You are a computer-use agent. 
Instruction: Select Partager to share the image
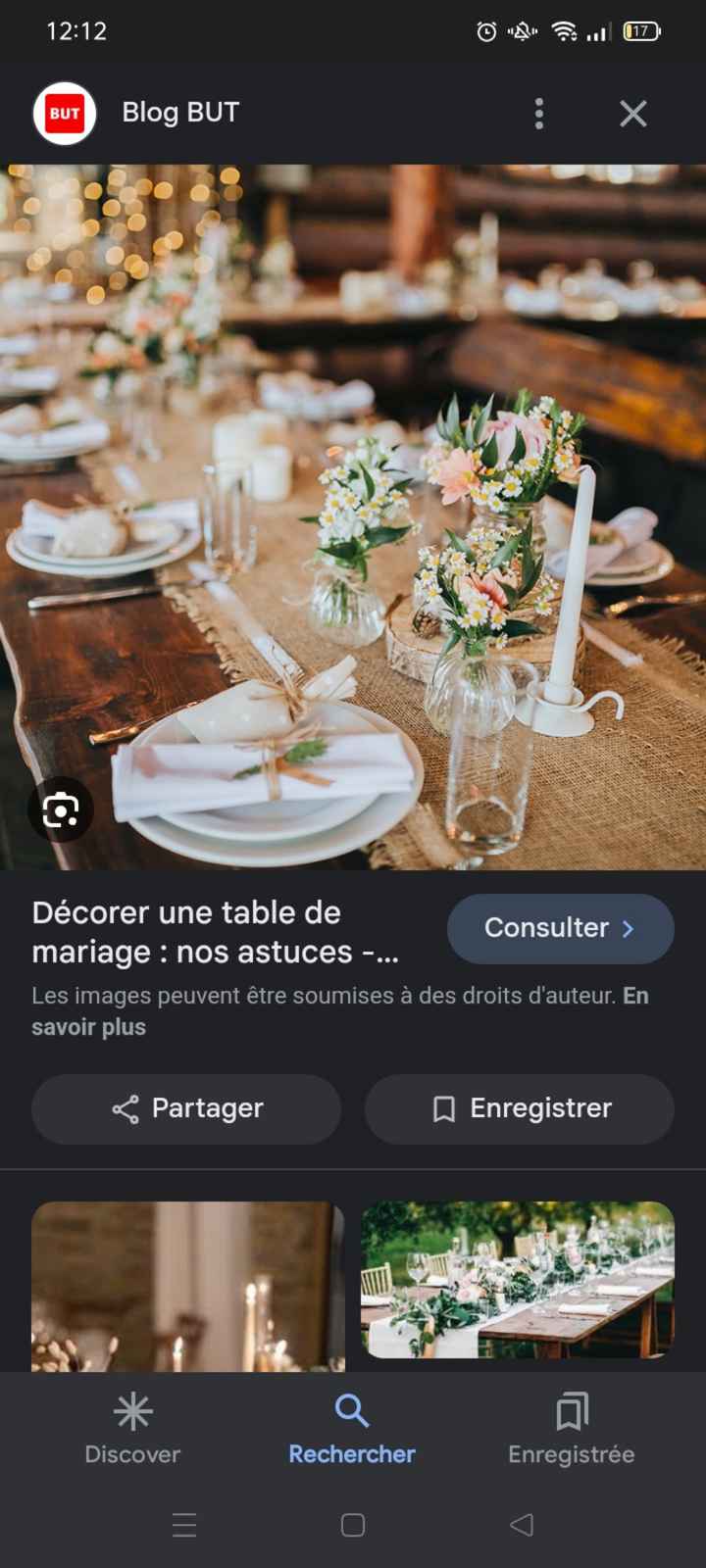pyautogui.click(x=185, y=1108)
